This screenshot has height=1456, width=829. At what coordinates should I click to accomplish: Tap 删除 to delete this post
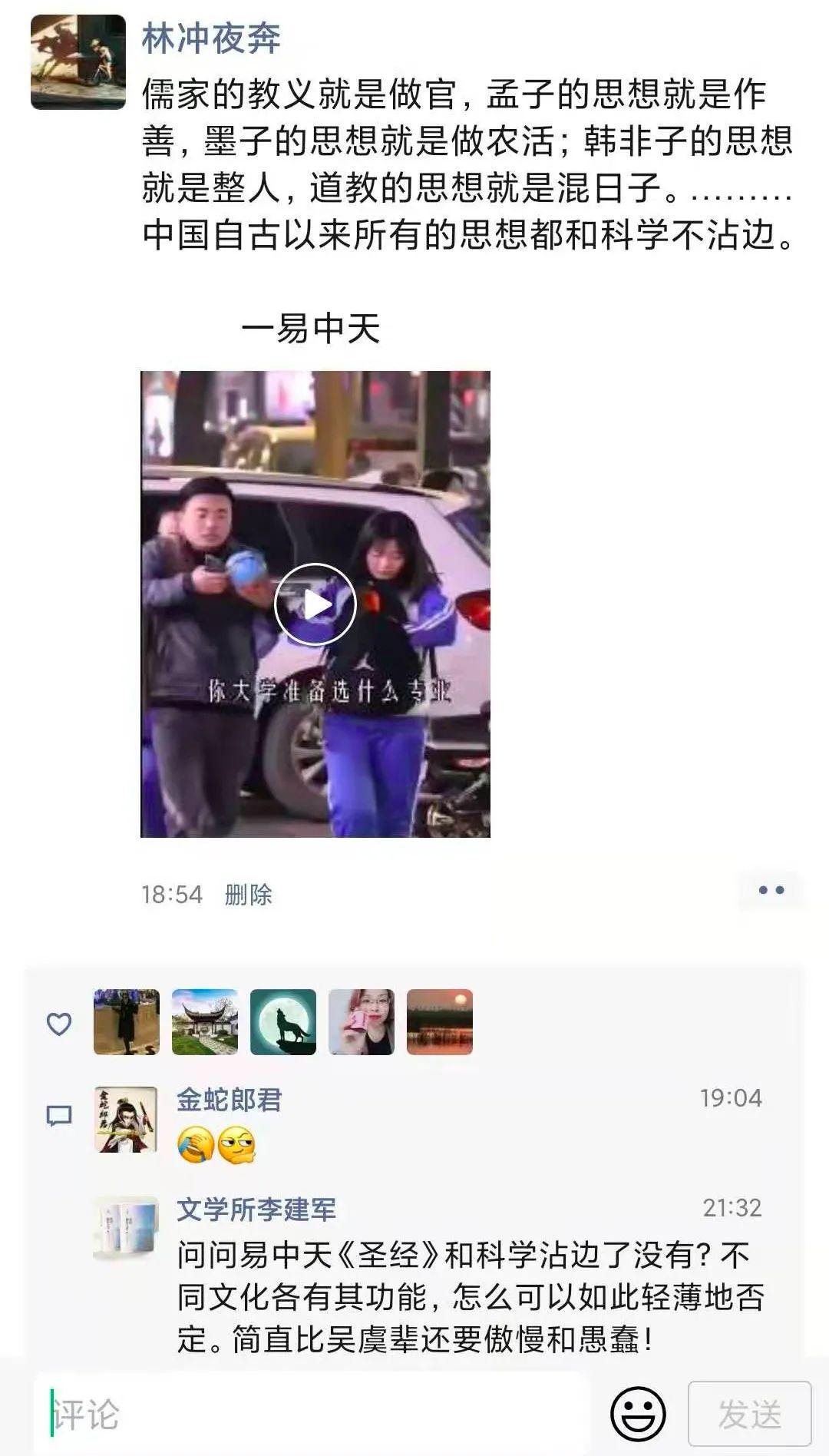click(x=248, y=895)
